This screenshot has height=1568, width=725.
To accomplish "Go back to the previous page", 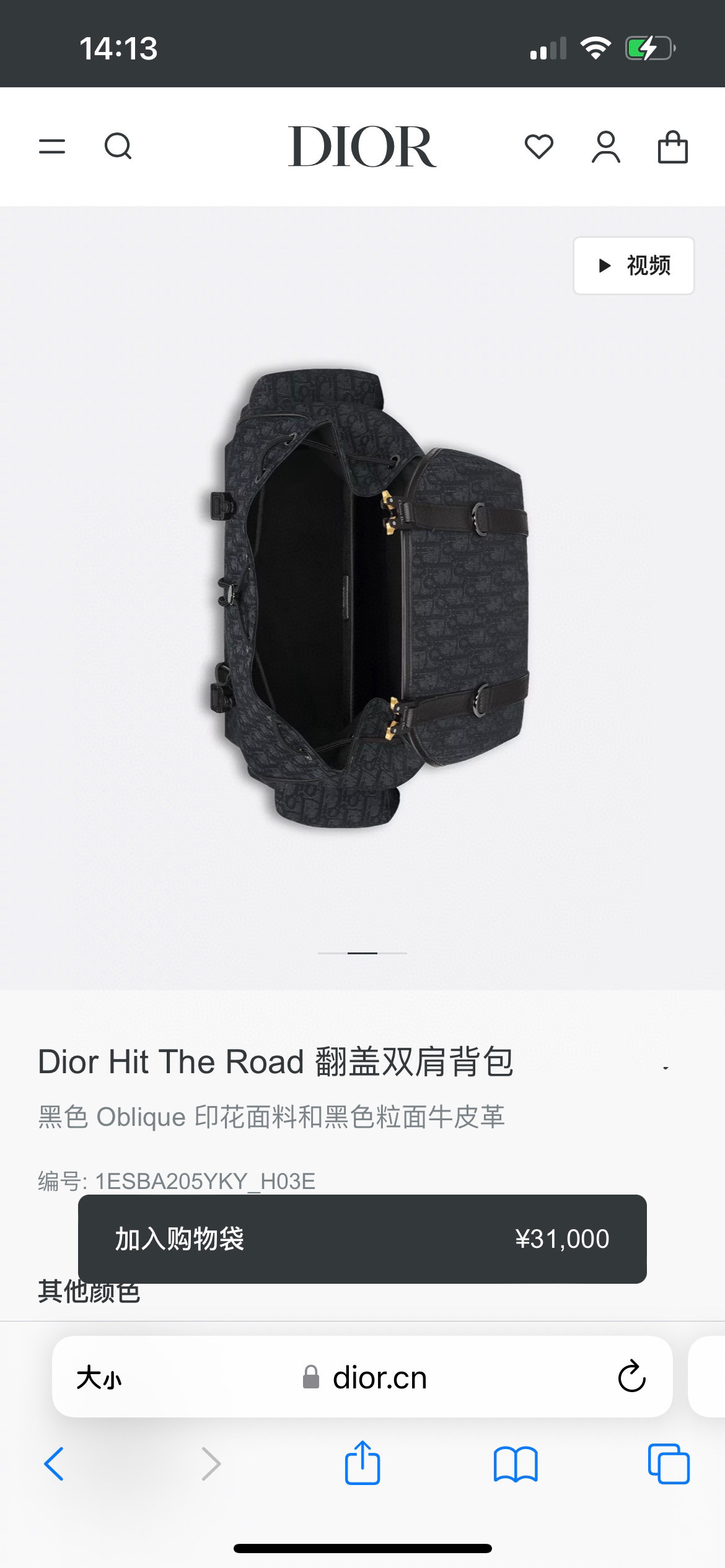I will tap(55, 1464).
